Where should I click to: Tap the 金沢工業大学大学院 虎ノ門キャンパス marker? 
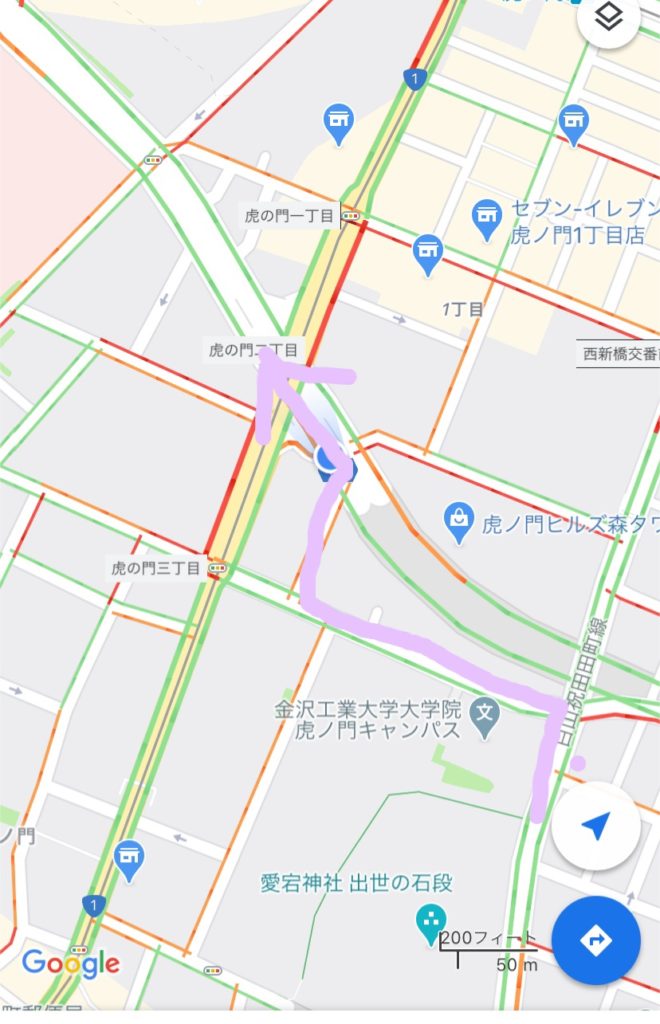point(485,718)
